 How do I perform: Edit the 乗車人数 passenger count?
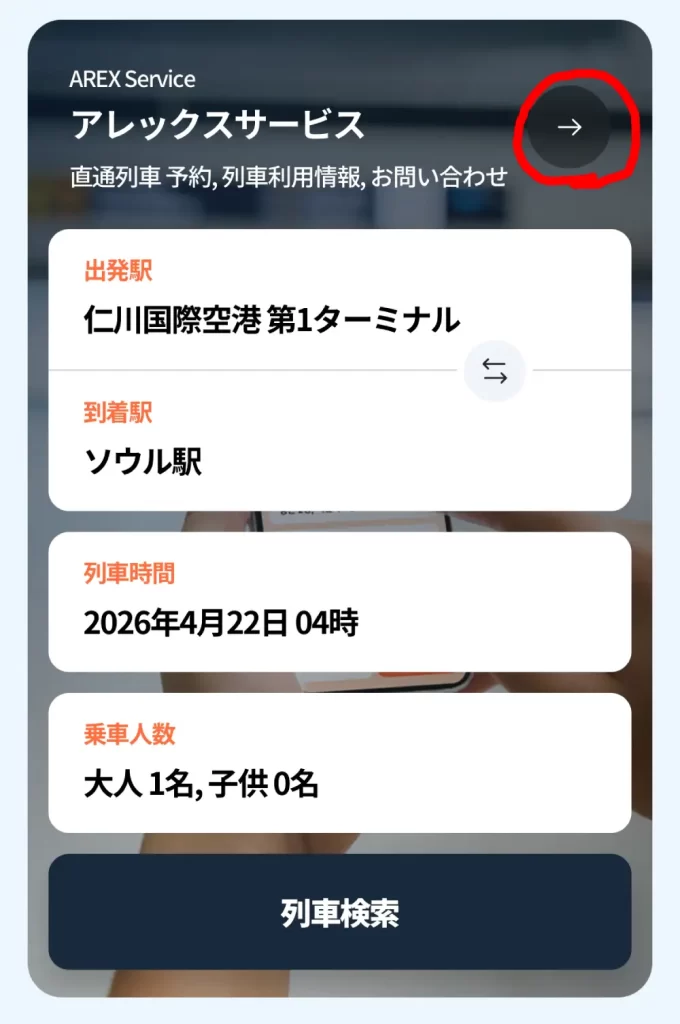(339, 763)
